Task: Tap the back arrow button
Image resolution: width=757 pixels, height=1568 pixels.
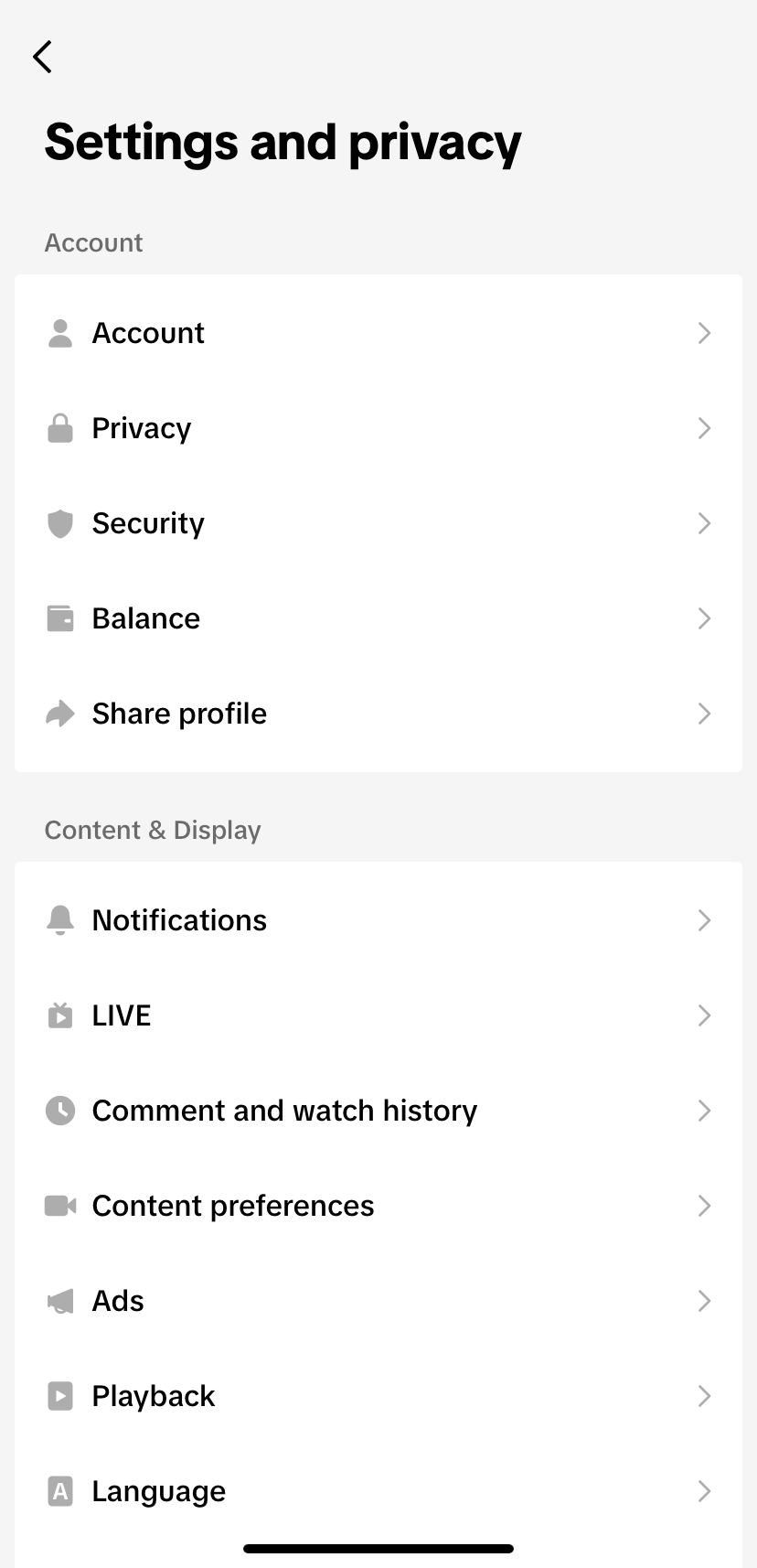Action: [42, 56]
